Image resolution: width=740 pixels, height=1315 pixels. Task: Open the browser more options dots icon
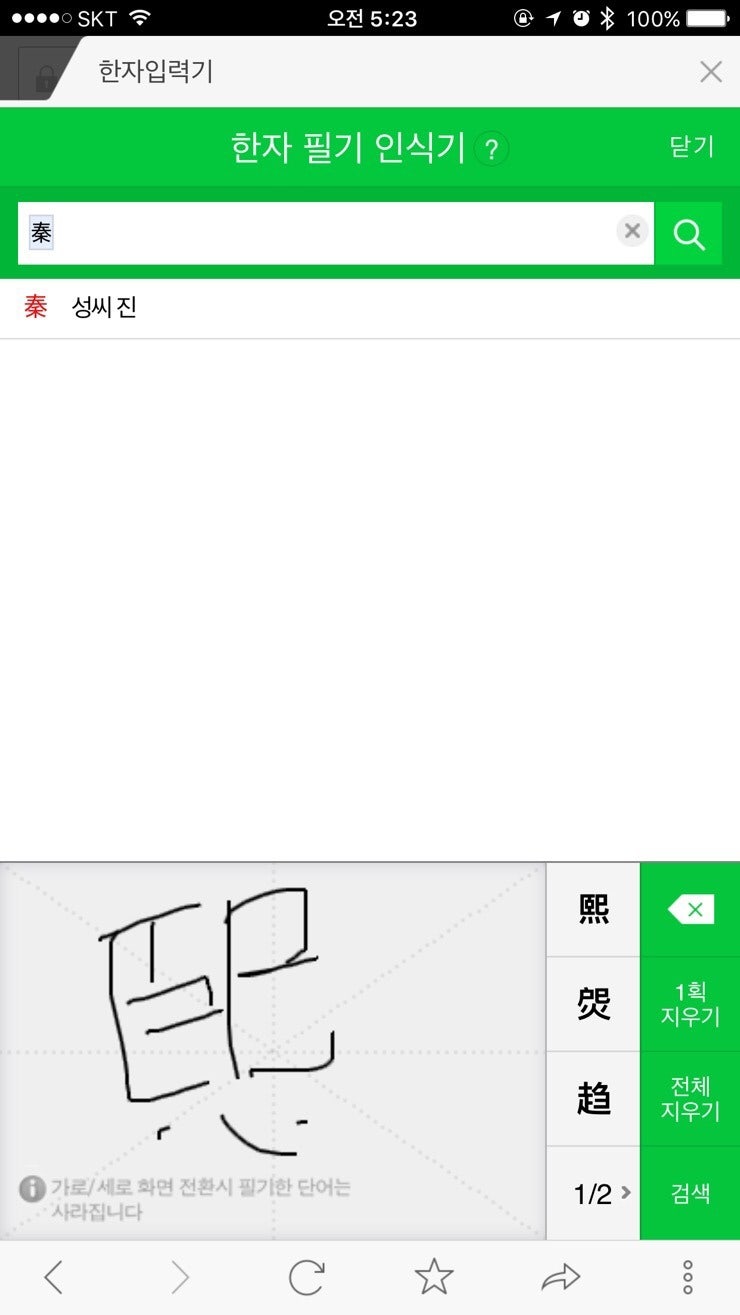pos(687,1277)
